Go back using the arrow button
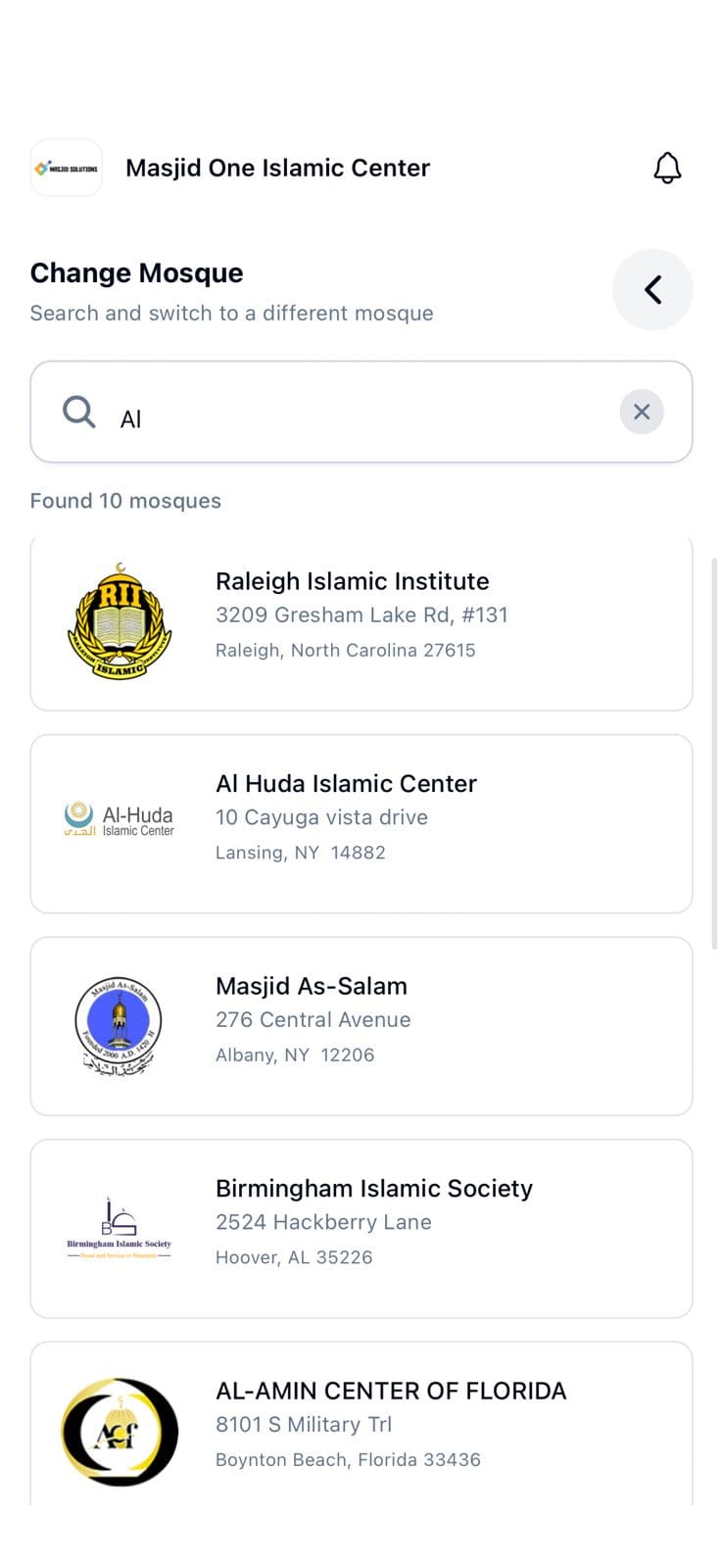The height and width of the screenshot is (1568, 723). coord(652,290)
